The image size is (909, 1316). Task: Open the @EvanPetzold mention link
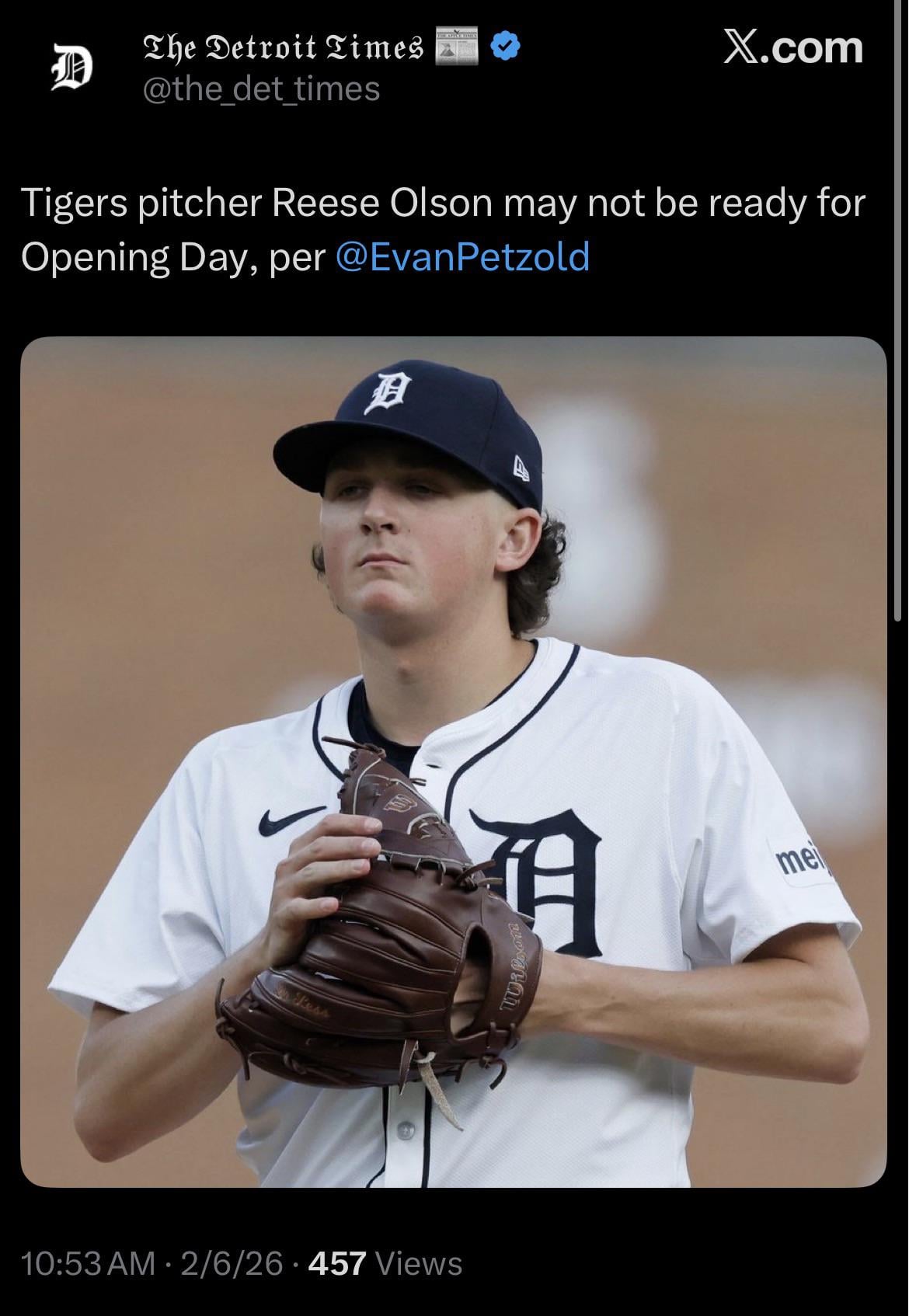[x=462, y=256]
